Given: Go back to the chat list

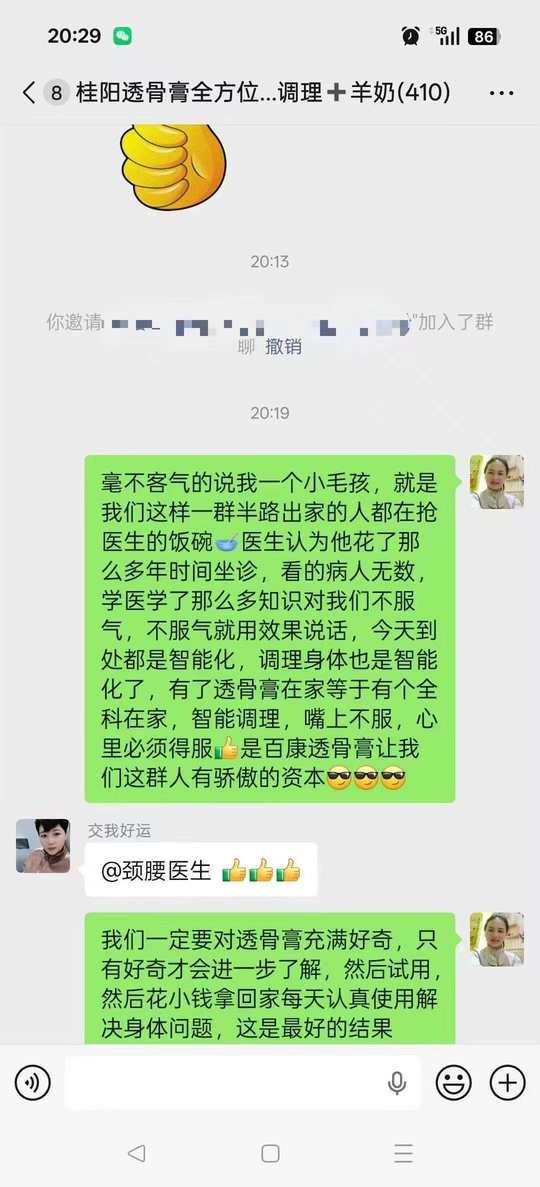Looking at the screenshot, I should (29, 93).
